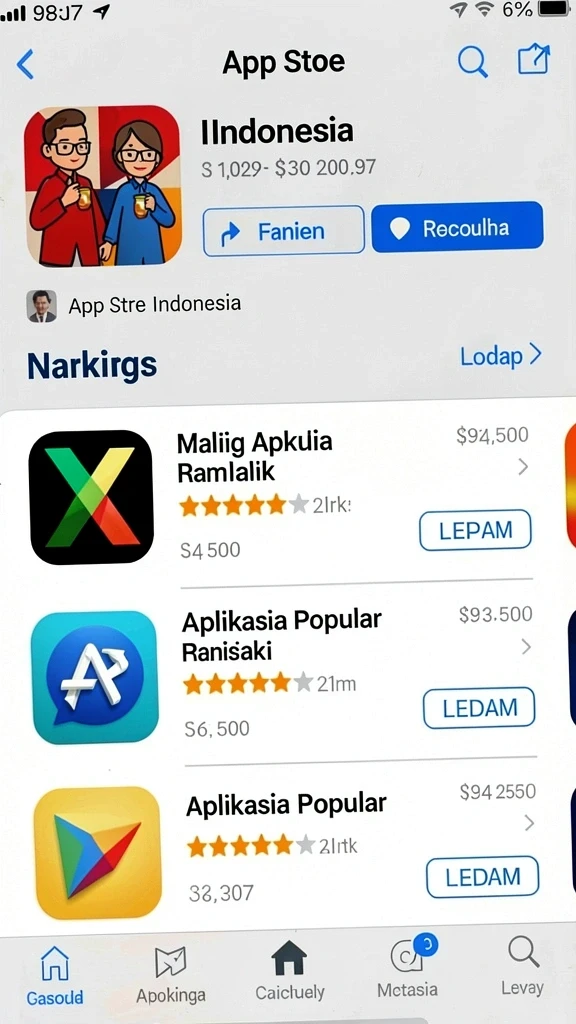The width and height of the screenshot is (576, 1024).
Task: Switch to the Caicluely tab
Action: [x=289, y=973]
